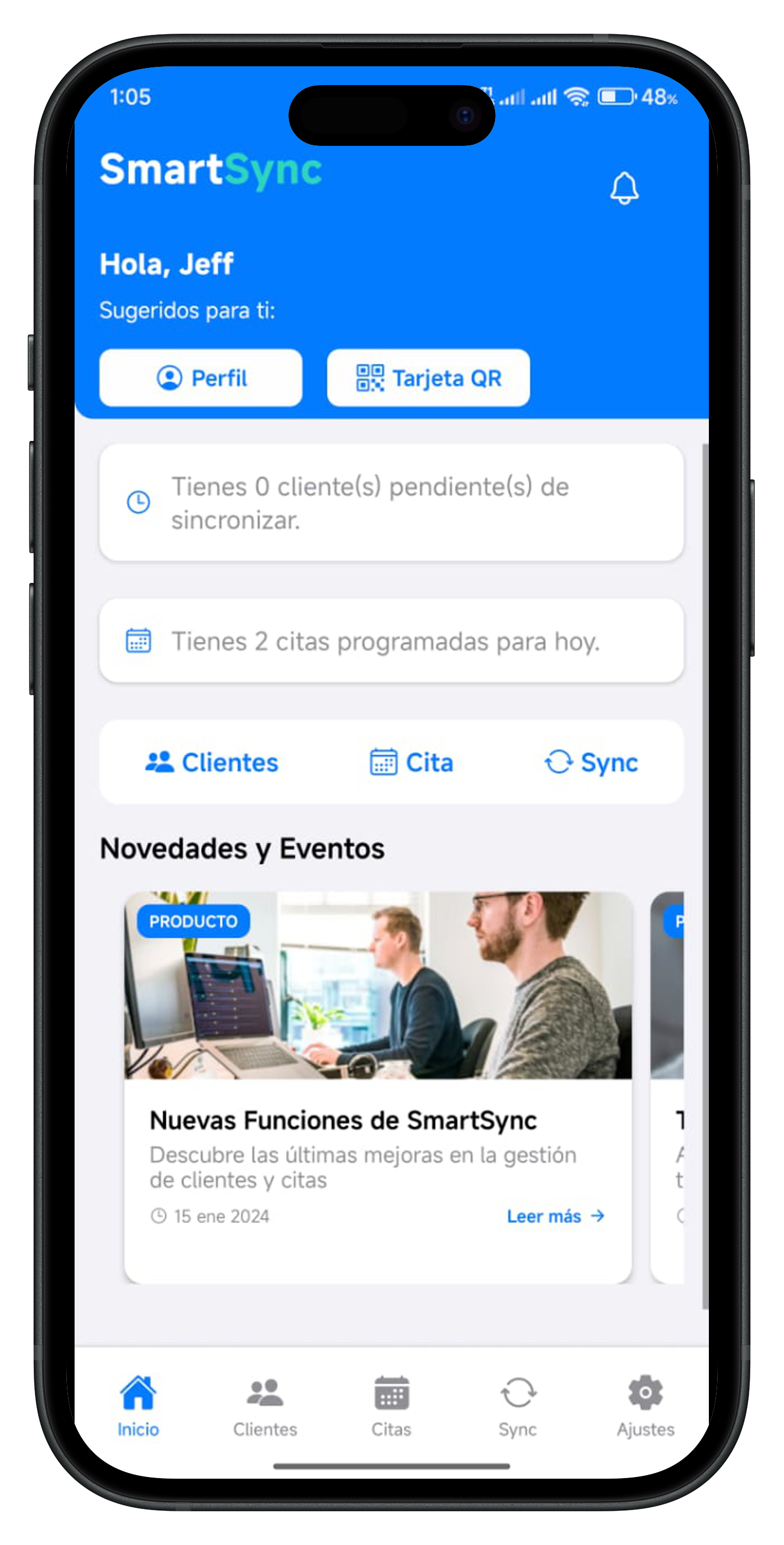Viewport: 784px width, 1545px height.
Task: Open the Tarjeta QR button
Action: pos(428,378)
